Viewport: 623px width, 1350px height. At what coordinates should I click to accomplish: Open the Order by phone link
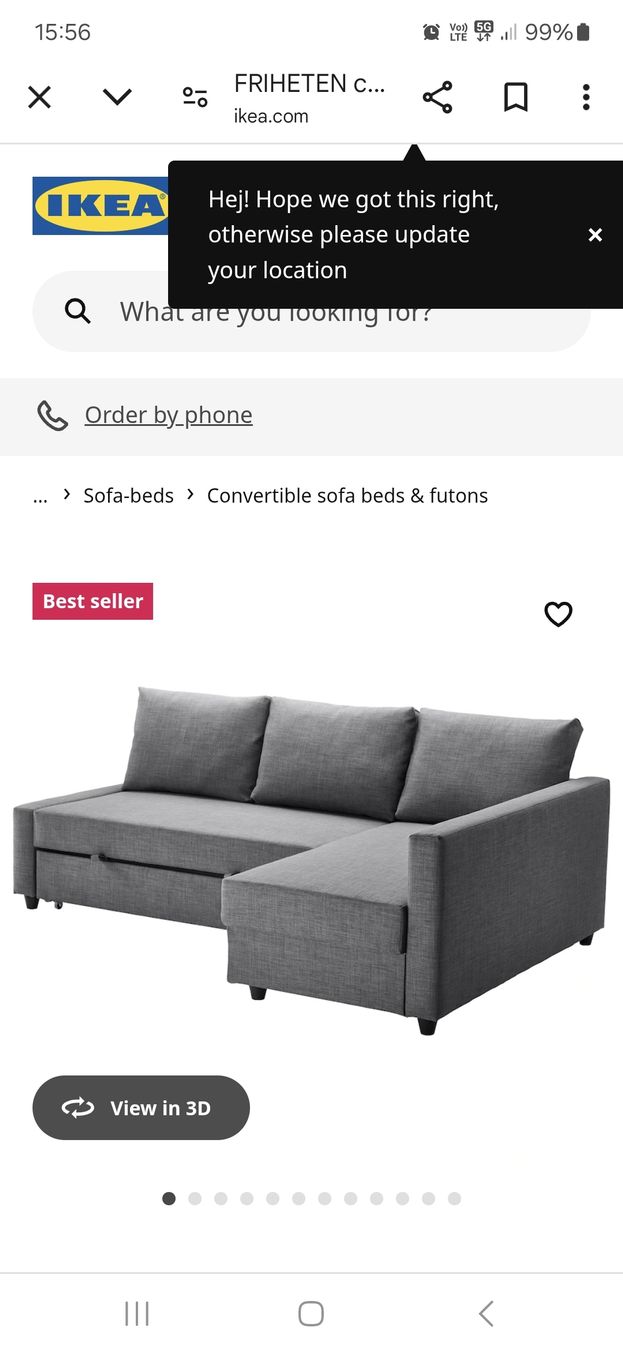(168, 415)
